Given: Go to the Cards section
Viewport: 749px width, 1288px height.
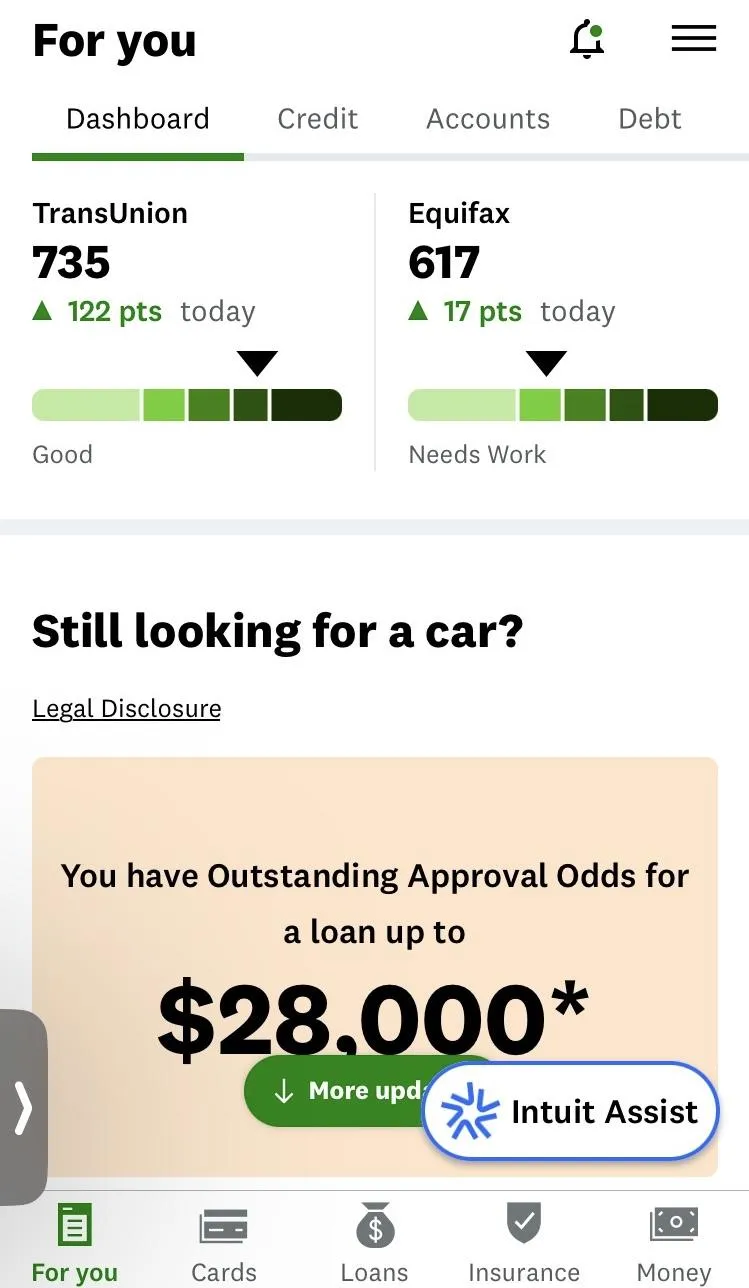Looking at the screenshot, I should 224,1243.
